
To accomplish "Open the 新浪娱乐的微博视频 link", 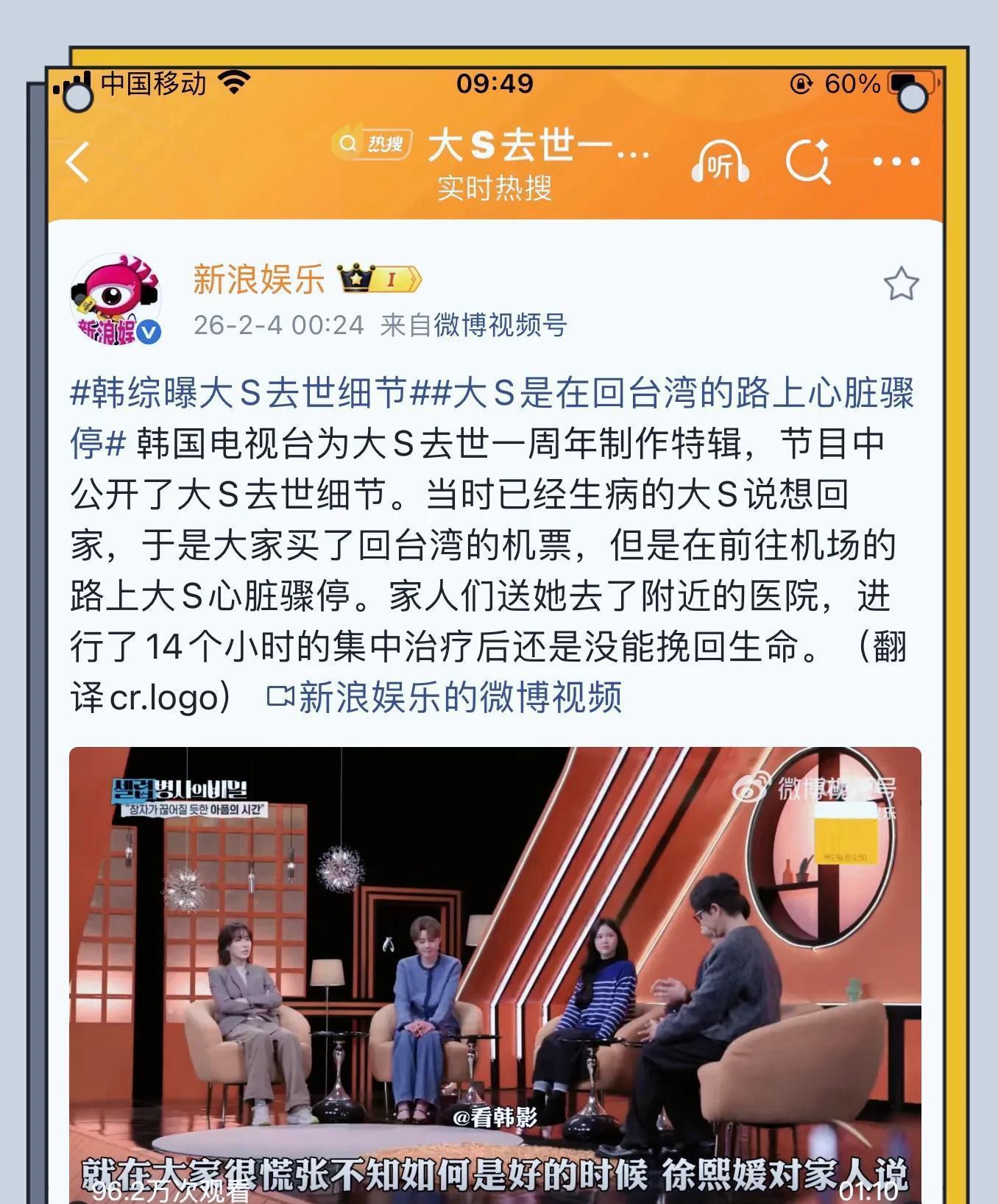I will pos(445,696).
